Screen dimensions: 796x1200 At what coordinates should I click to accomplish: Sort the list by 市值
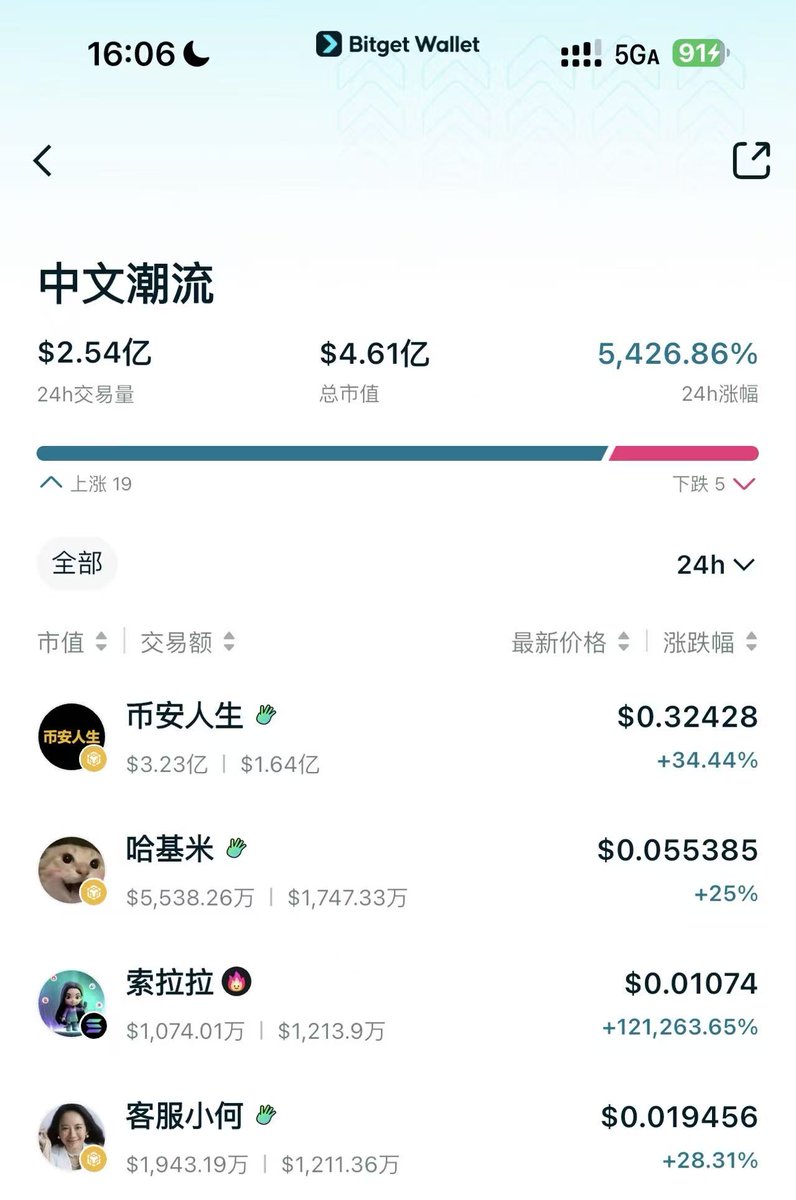click(72, 642)
